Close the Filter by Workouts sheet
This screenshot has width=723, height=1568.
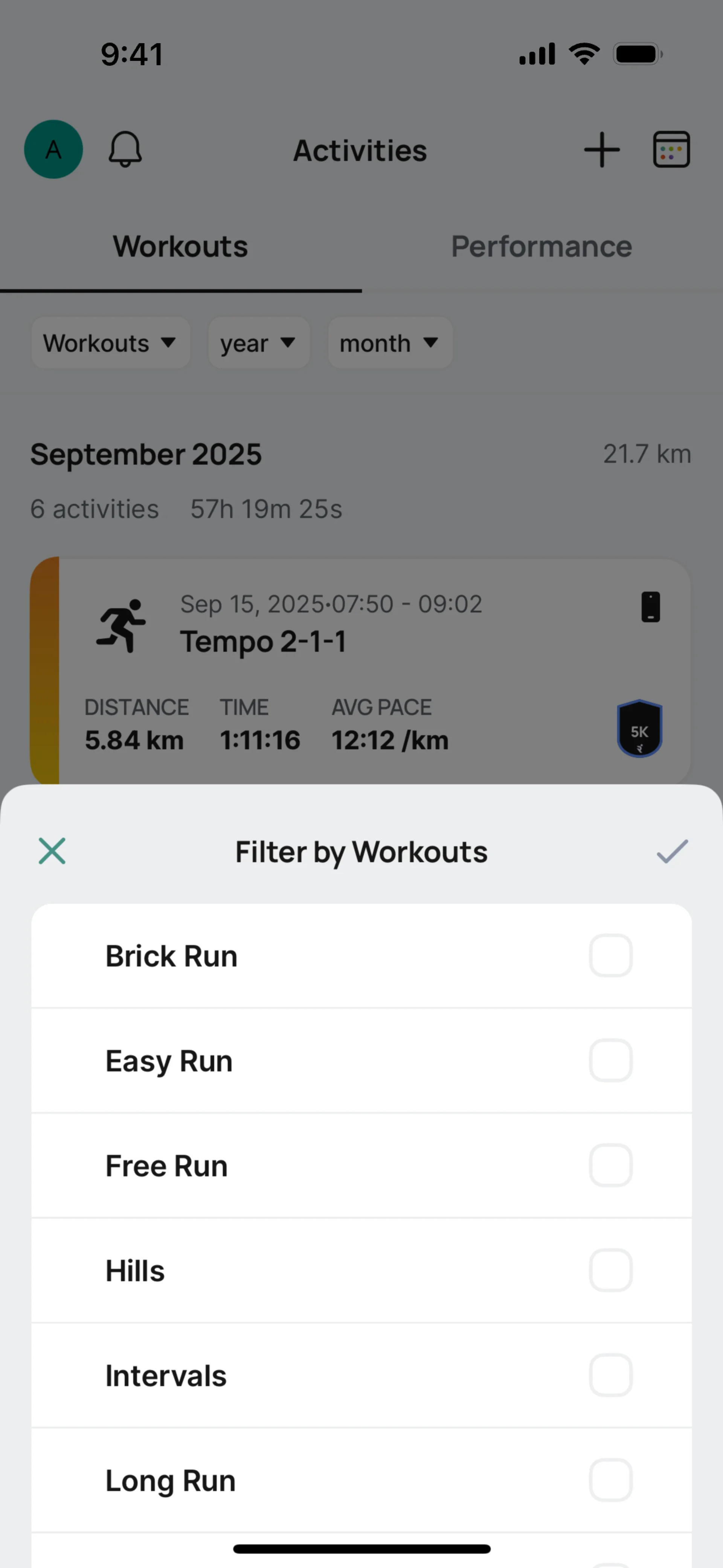[x=52, y=851]
